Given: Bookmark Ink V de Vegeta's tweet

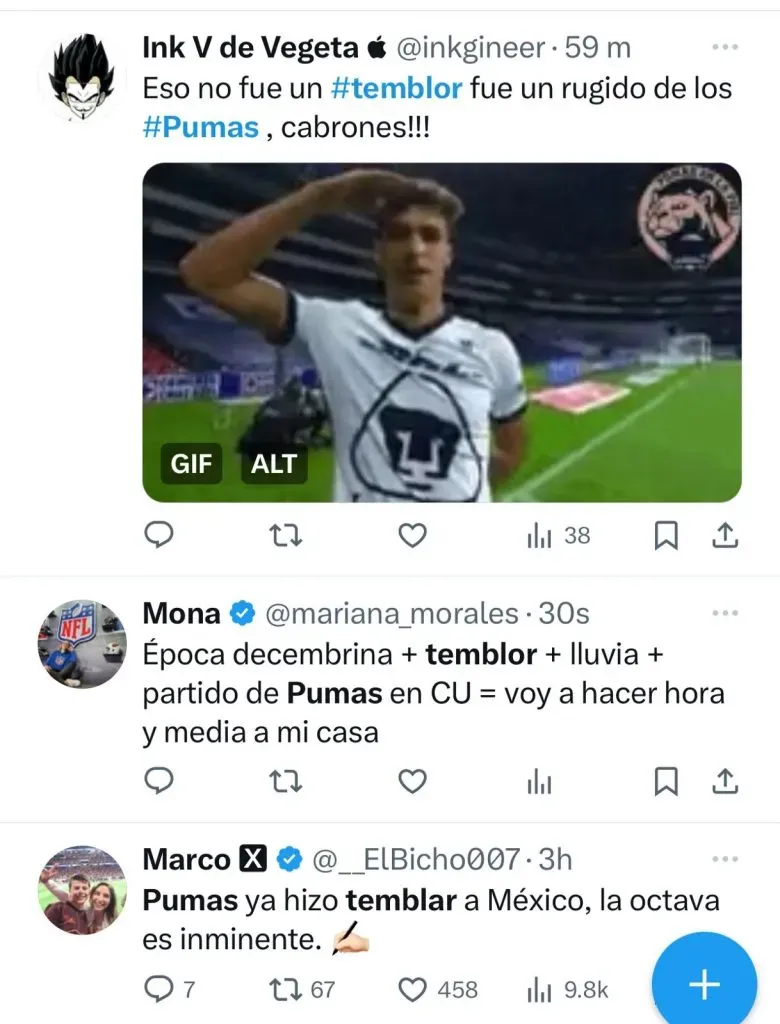Looking at the screenshot, I should (666, 536).
